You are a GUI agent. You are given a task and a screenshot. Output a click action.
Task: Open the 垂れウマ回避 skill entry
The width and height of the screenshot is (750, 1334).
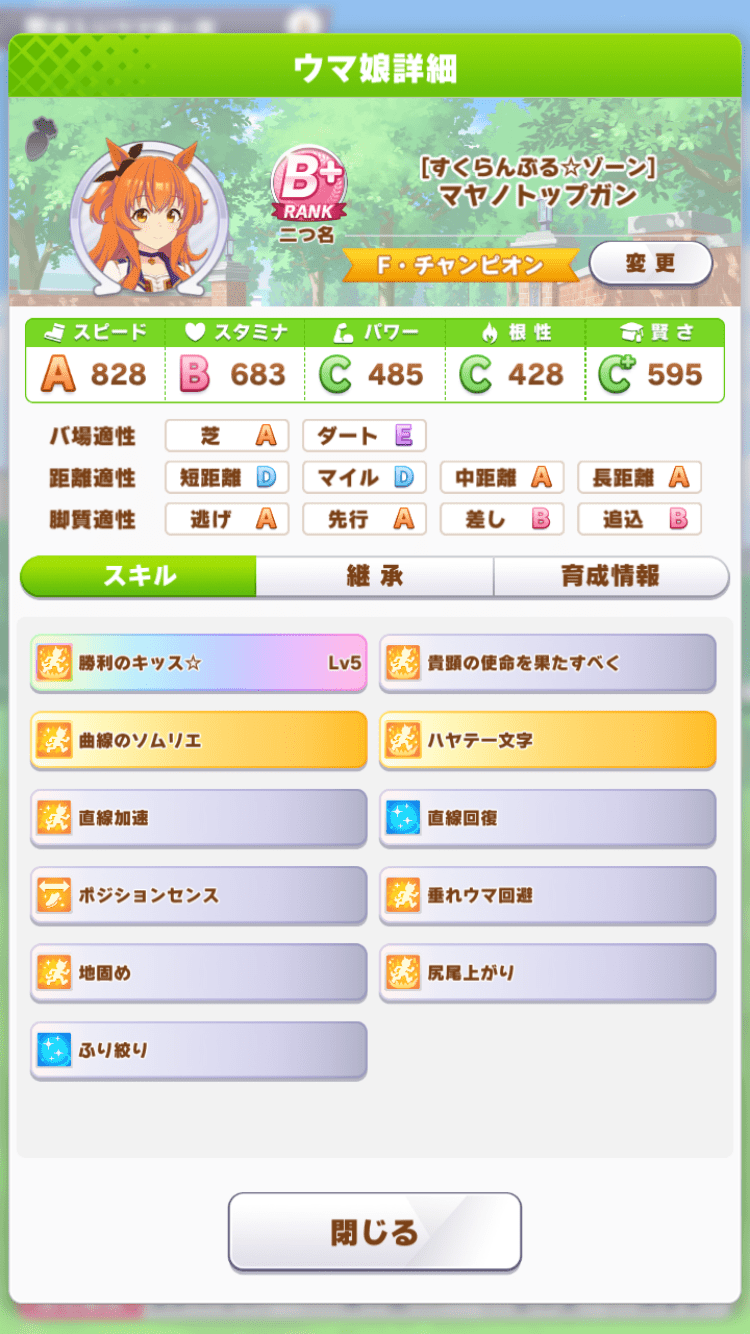[548, 895]
